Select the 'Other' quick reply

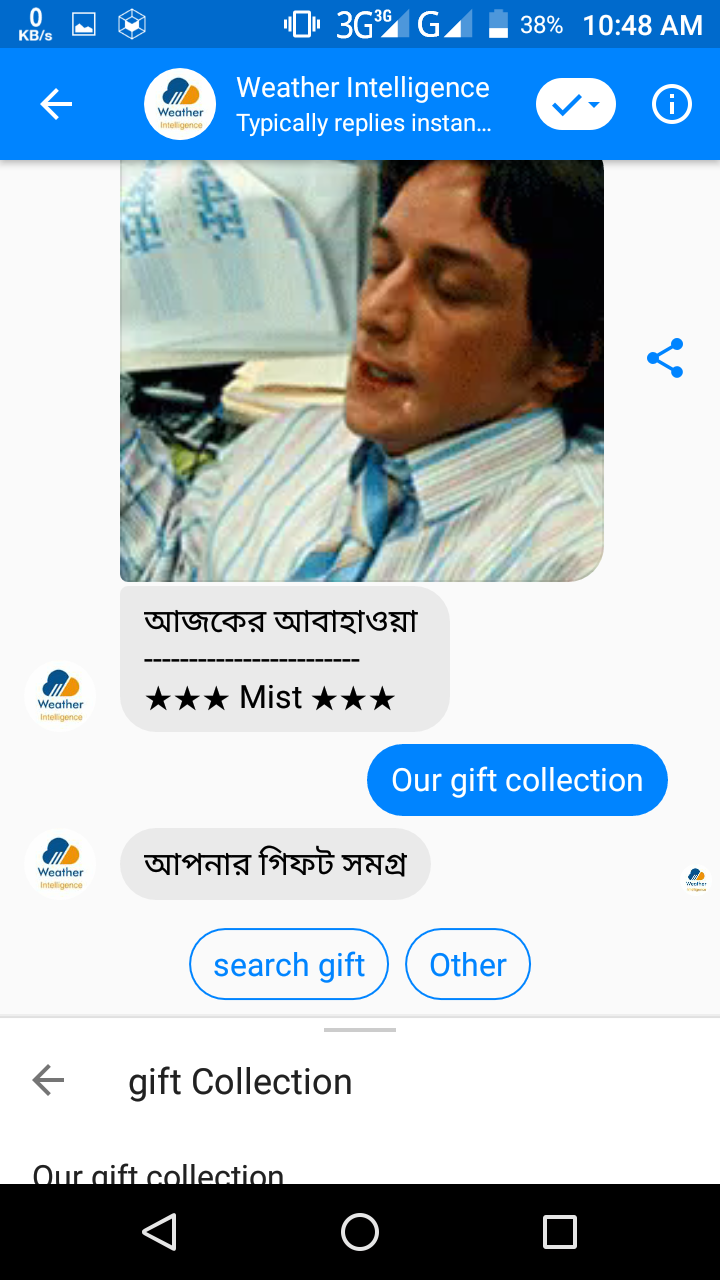coord(468,965)
